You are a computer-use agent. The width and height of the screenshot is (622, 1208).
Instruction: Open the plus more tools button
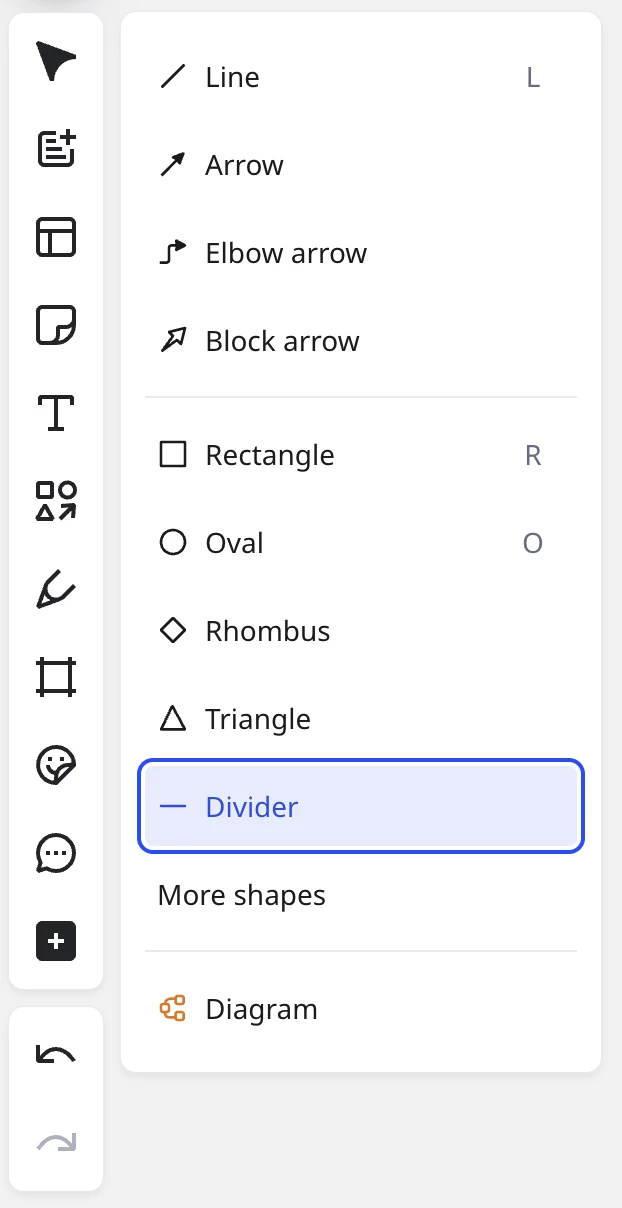(56, 941)
